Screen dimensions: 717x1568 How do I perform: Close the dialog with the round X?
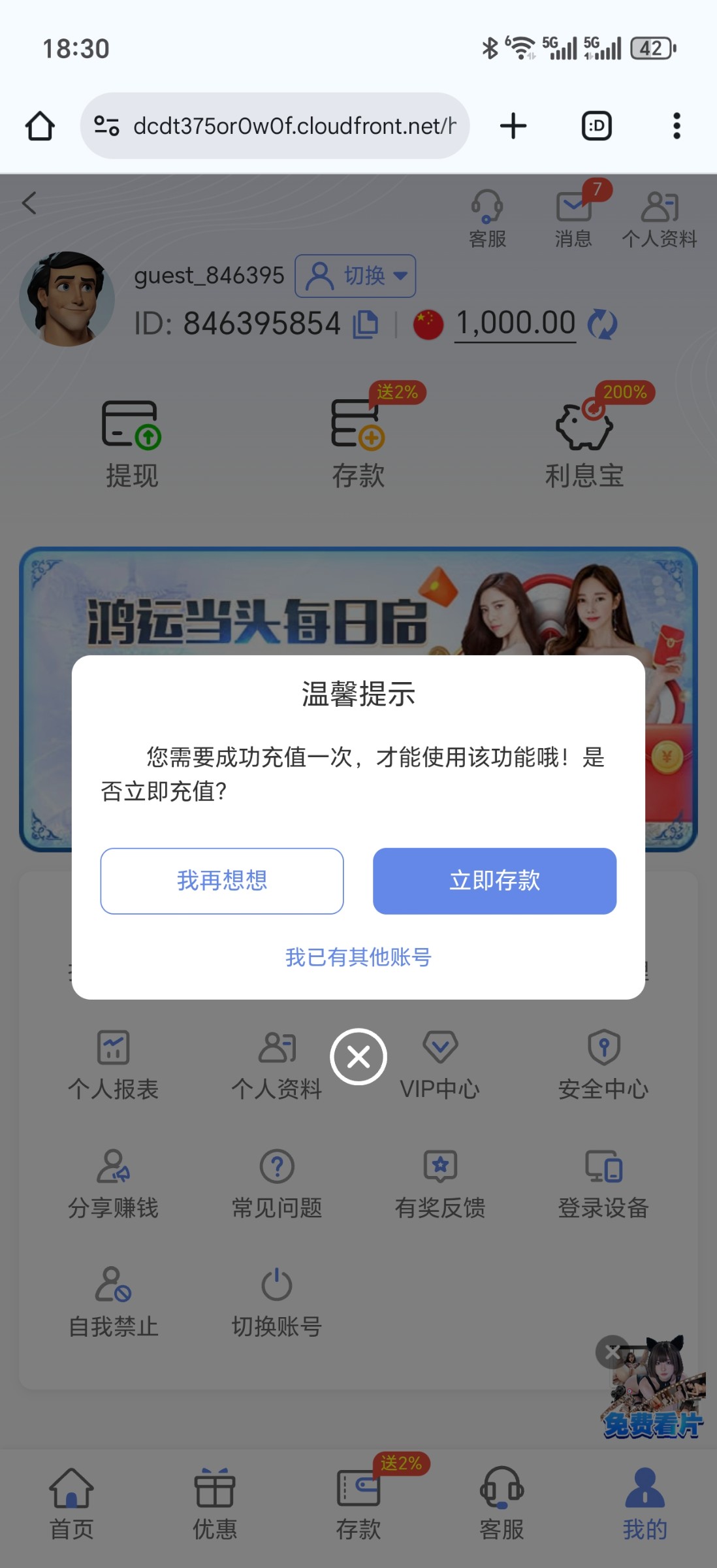click(358, 1056)
